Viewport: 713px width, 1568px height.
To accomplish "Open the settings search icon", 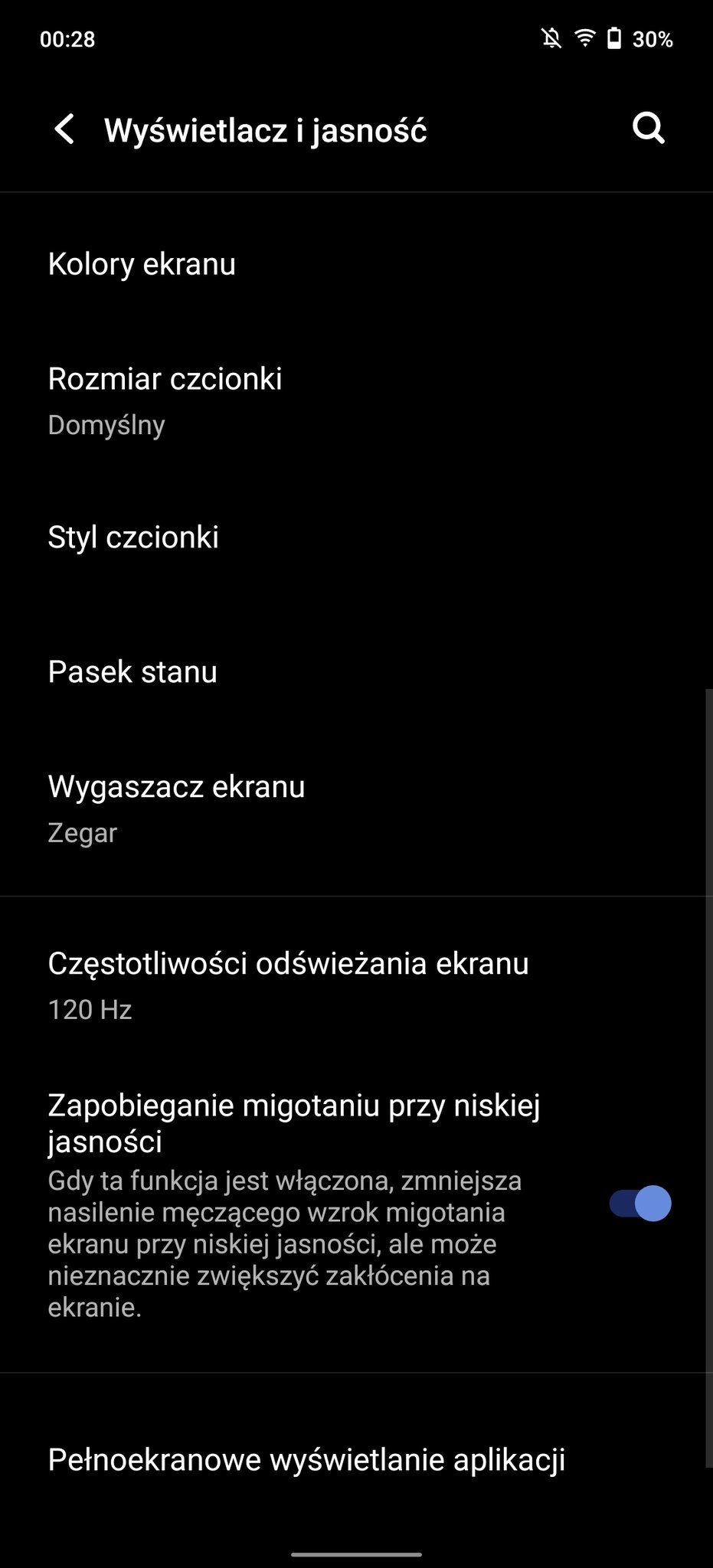I will click(648, 129).
